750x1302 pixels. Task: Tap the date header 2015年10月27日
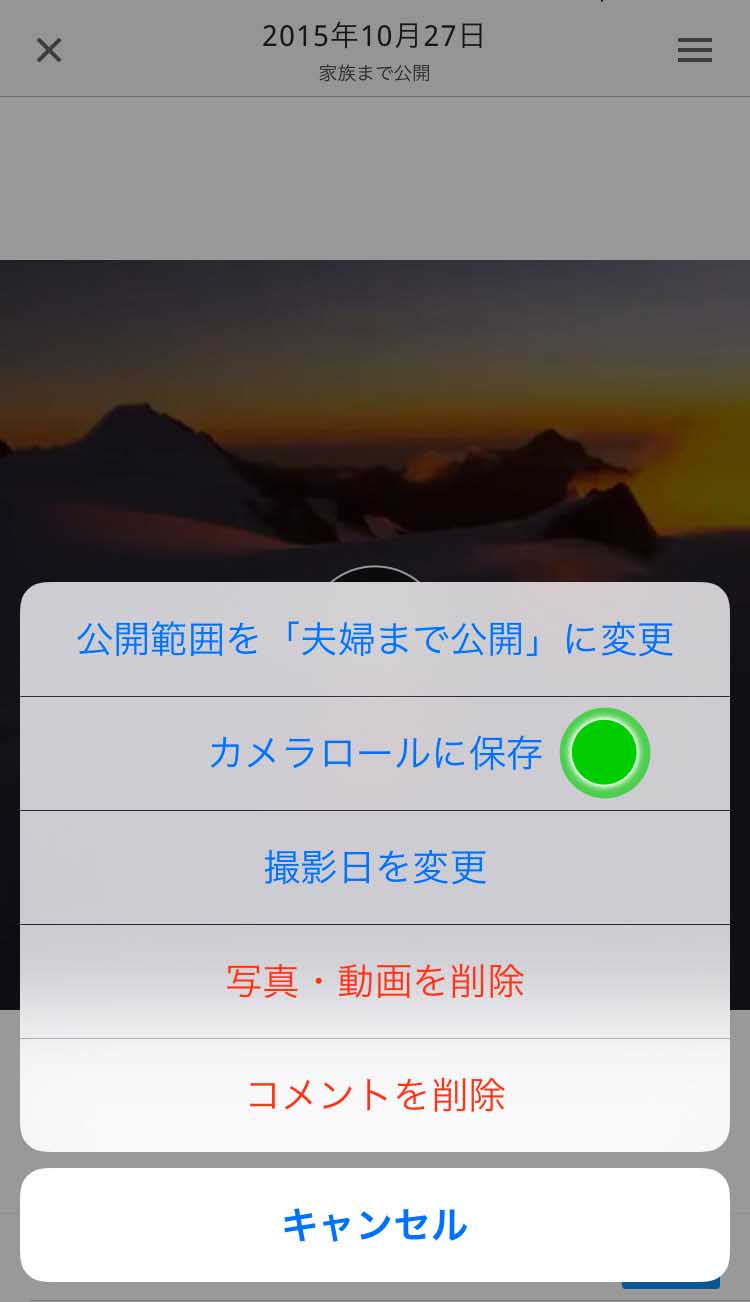pyautogui.click(x=373, y=35)
